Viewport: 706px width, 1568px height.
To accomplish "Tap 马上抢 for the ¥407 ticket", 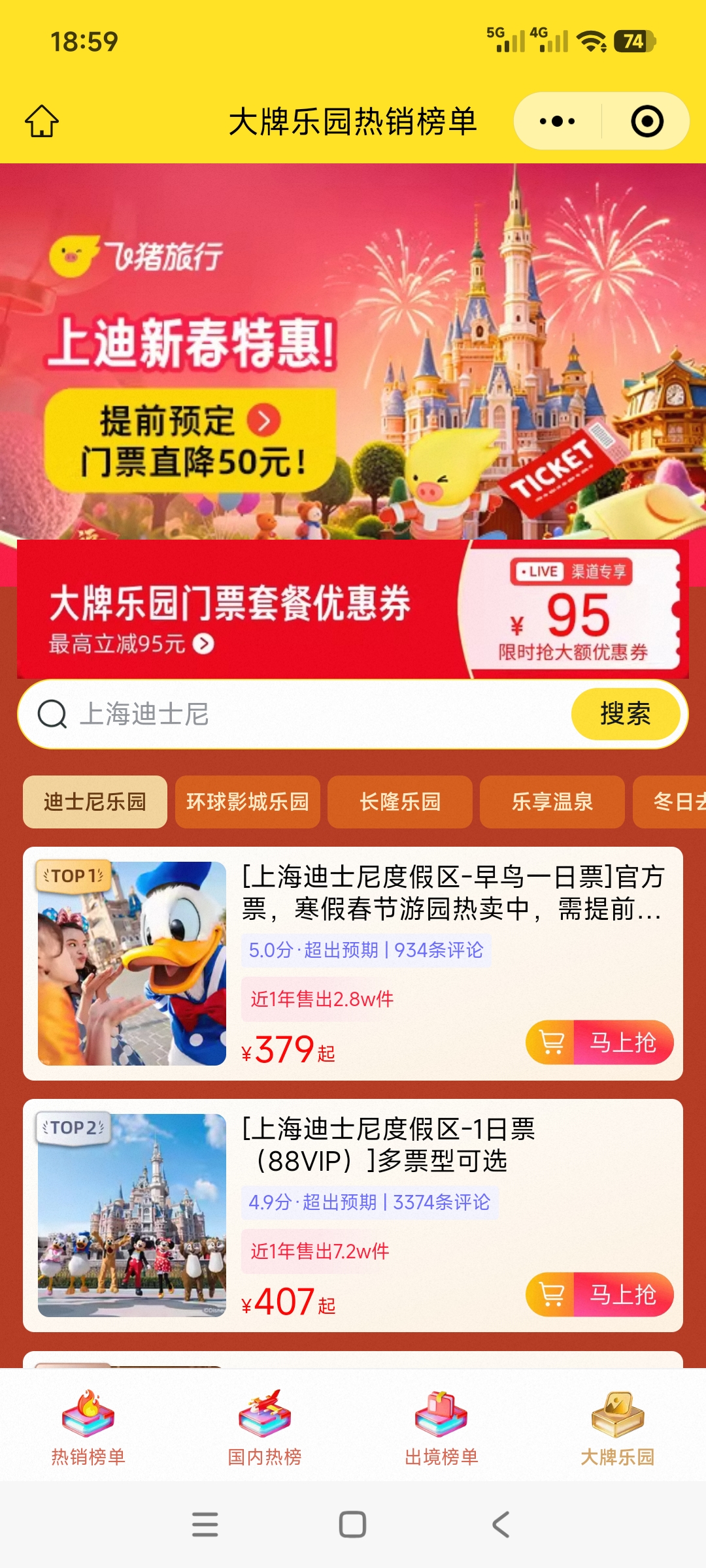I will pyautogui.click(x=599, y=1294).
